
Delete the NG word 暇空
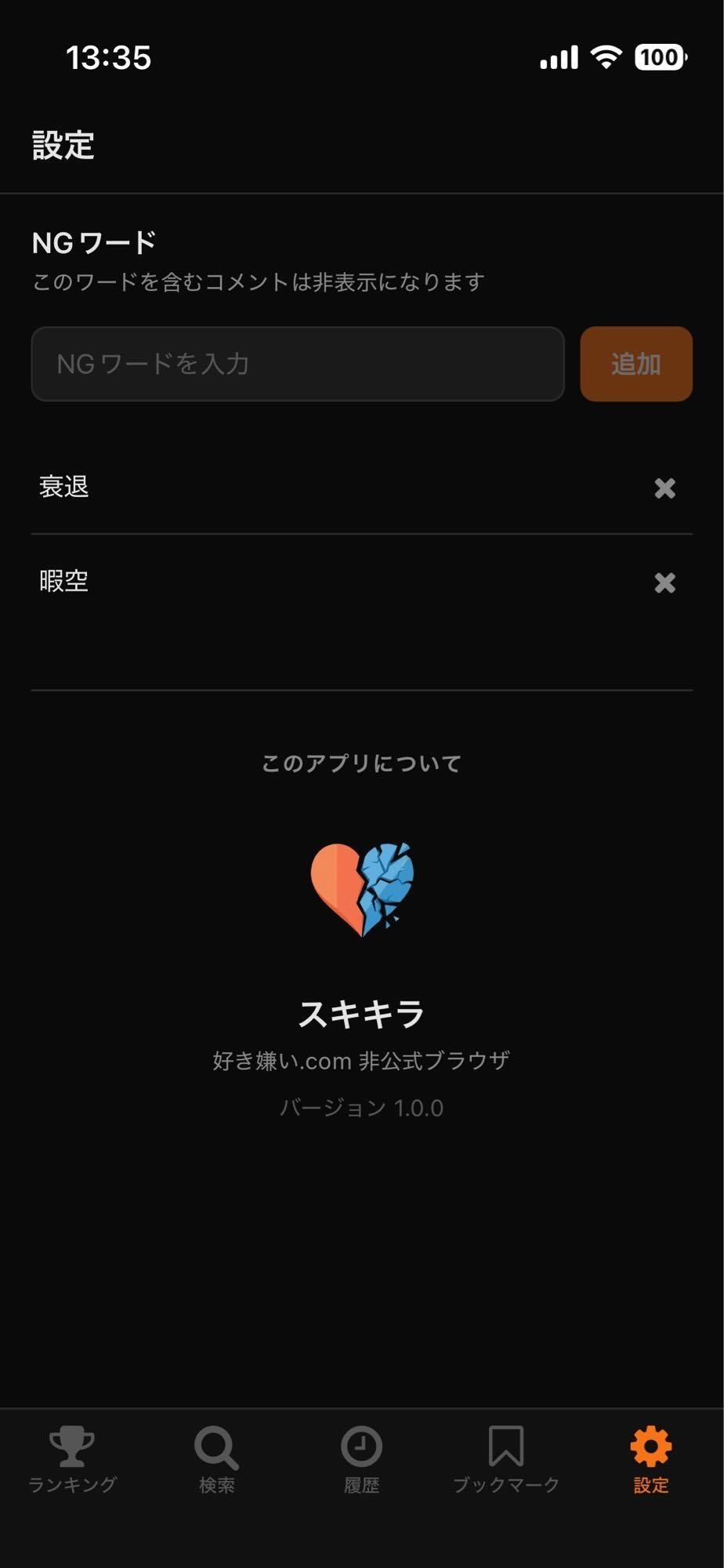[665, 583]
